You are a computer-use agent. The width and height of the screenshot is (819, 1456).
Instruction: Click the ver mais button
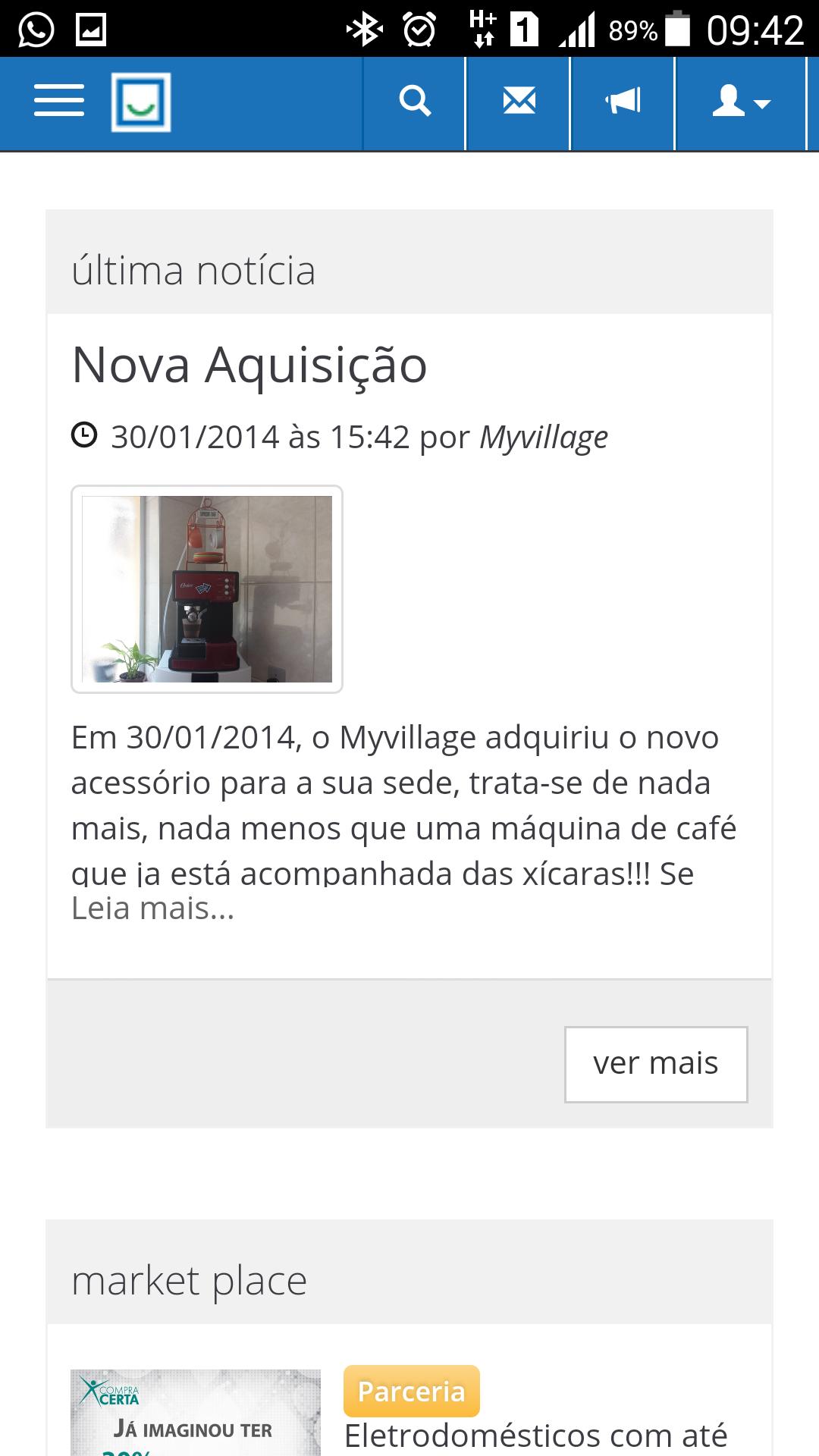coord(655,1065)
